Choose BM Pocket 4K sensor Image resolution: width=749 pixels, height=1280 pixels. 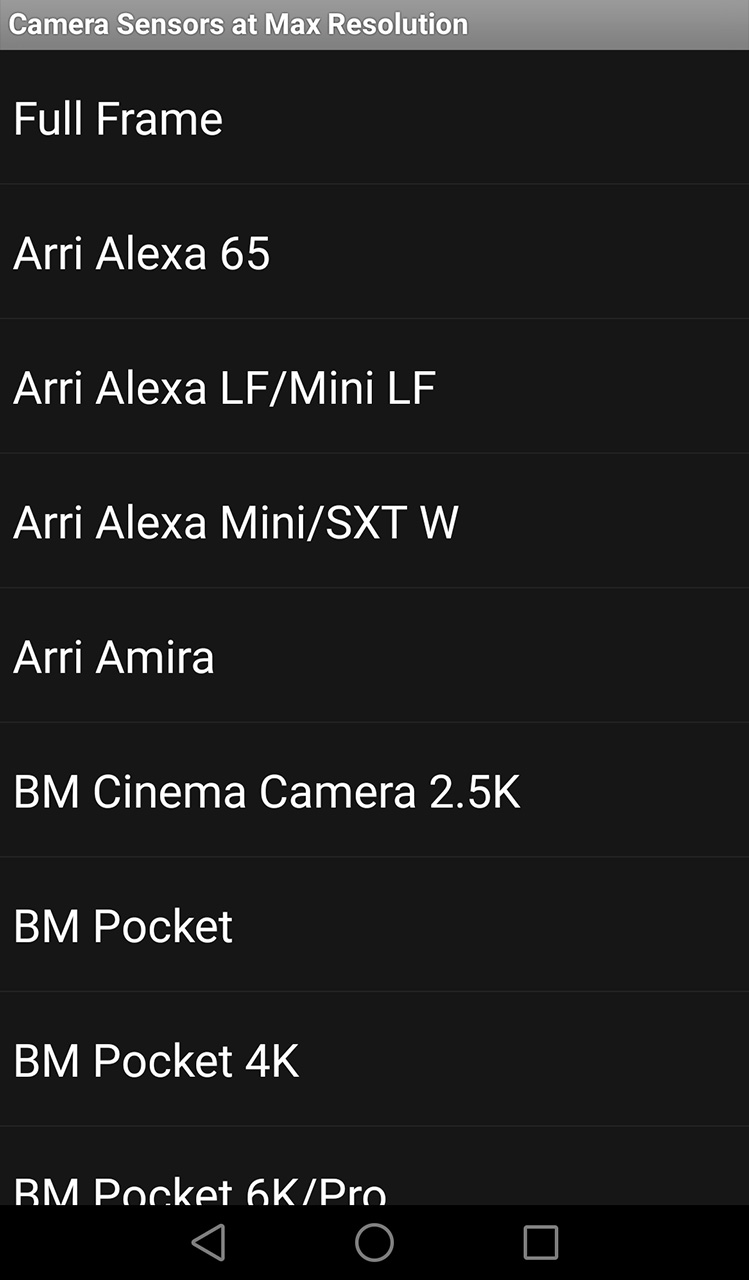point(374,1059)
